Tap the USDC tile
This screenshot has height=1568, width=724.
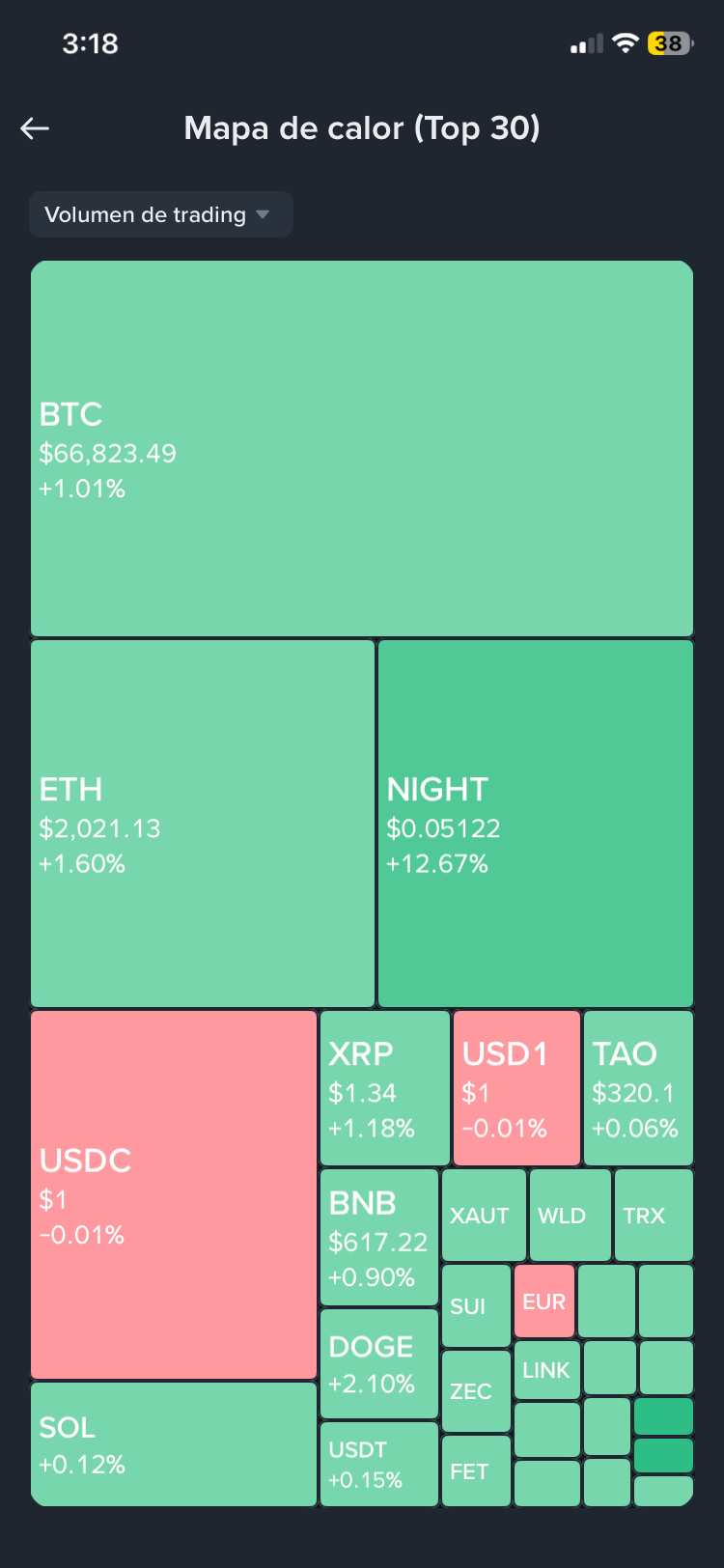click(x=174, y=1194)
